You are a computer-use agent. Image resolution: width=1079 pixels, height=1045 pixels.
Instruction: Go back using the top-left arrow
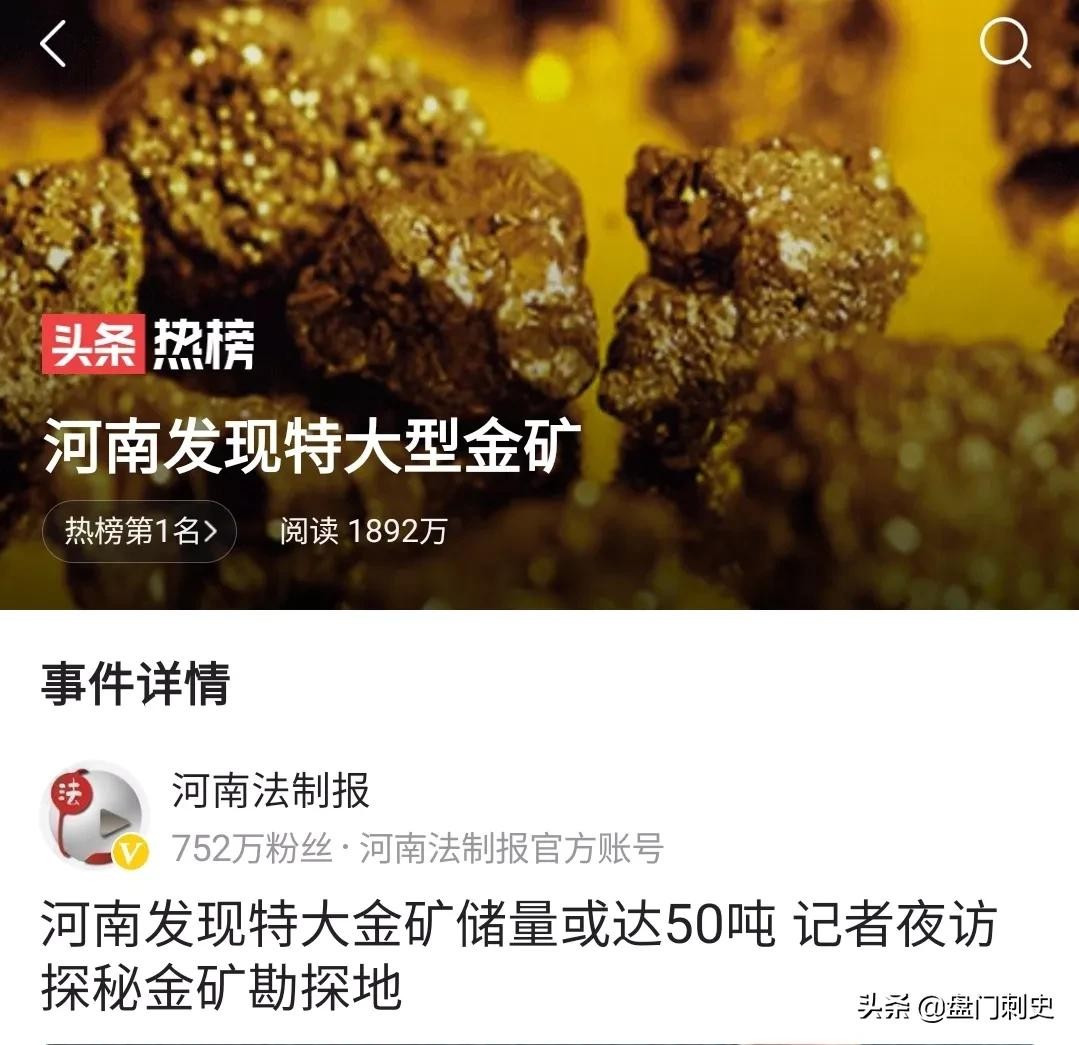pos(52,45)
